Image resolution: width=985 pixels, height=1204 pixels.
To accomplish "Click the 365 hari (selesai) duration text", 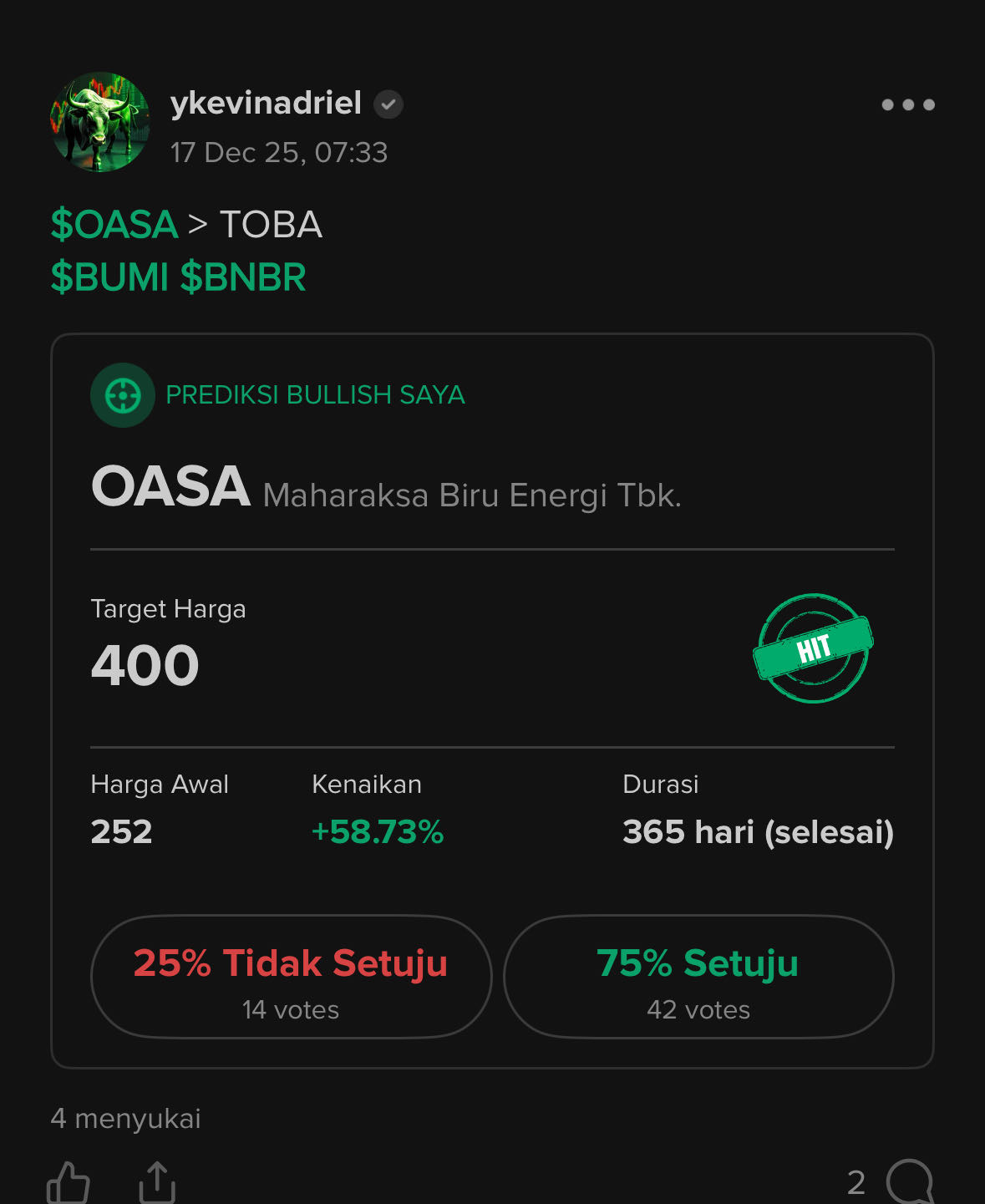I will click(757, 832).
